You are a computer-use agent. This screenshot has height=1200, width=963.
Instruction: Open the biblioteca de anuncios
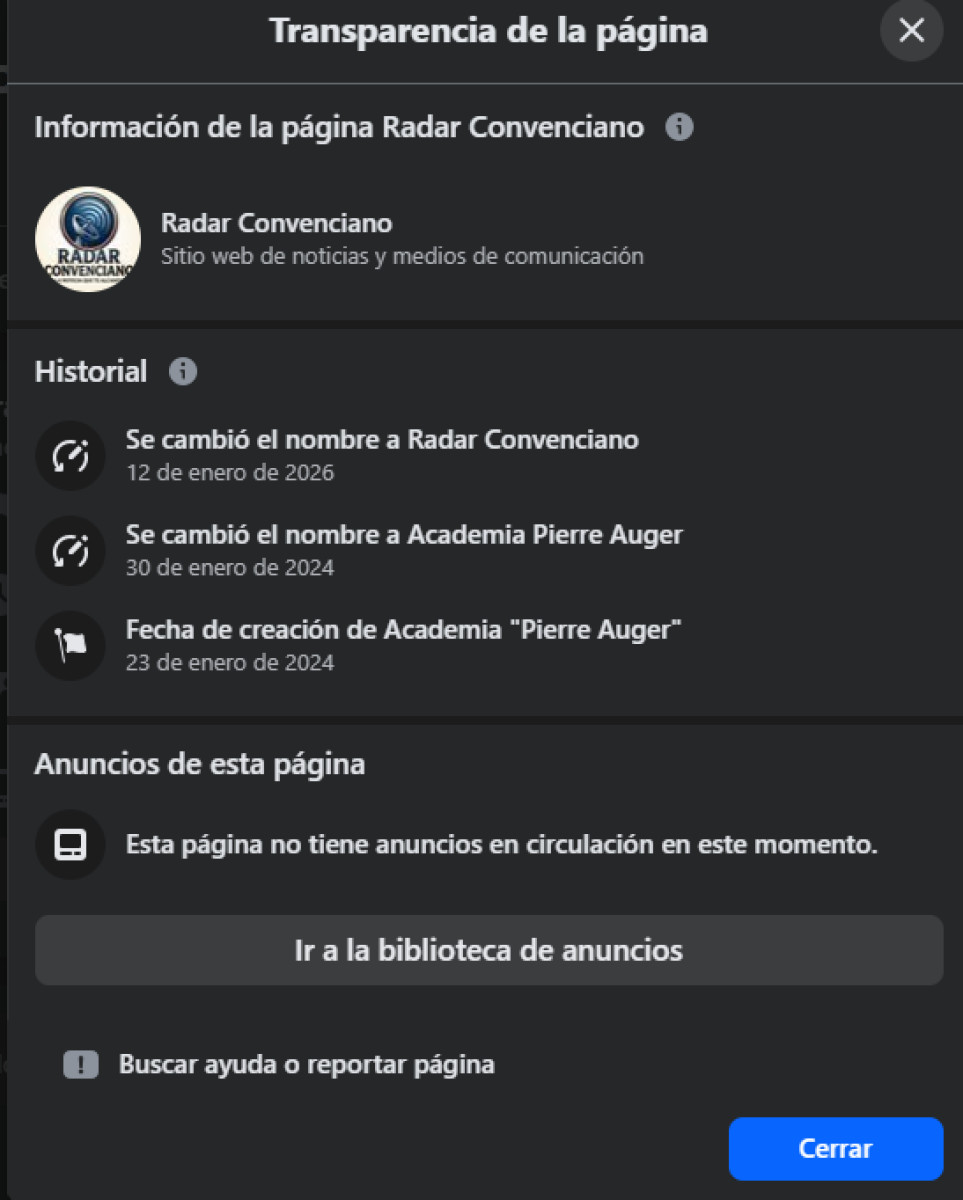pyautogui.click(x=489, y=951)
